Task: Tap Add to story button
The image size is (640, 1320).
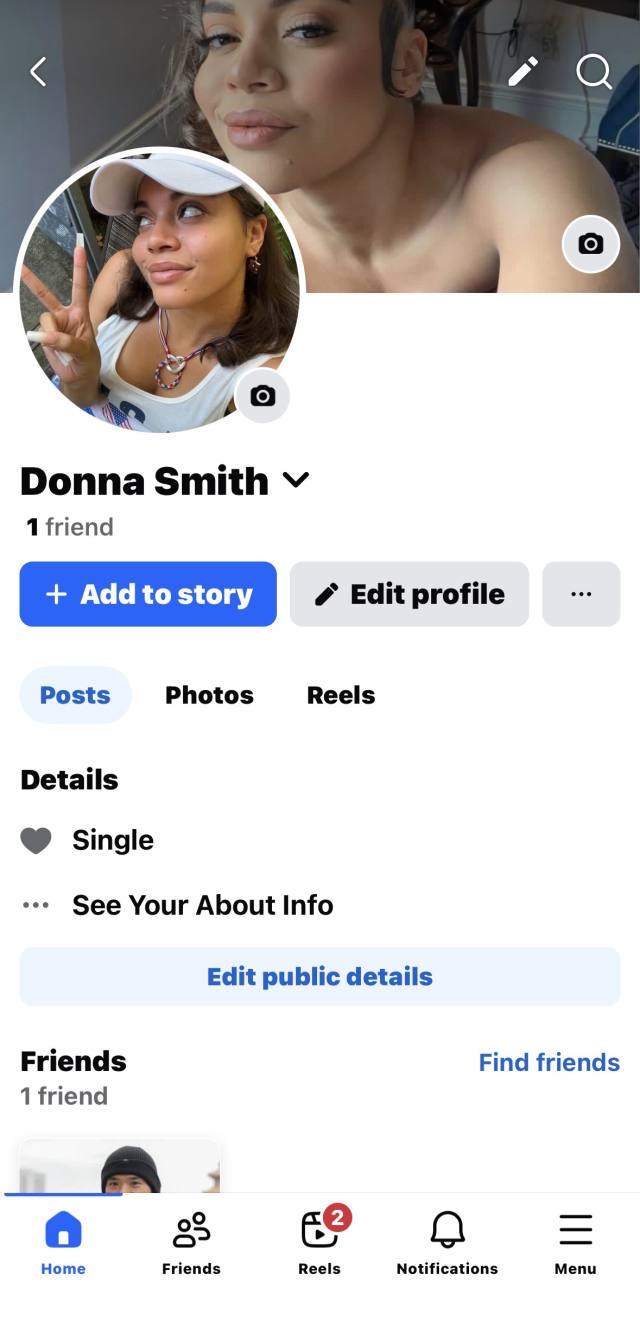Action: click(x=148, y=594)
